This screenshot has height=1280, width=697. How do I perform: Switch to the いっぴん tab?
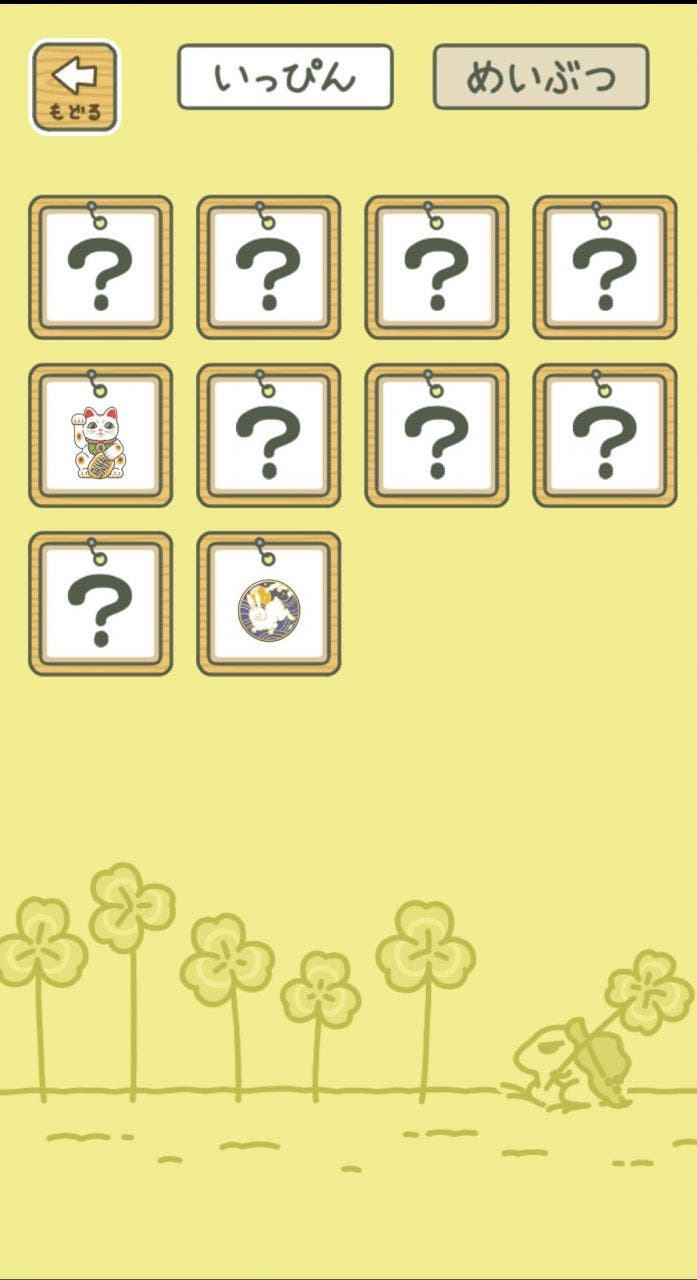[285, 77]
